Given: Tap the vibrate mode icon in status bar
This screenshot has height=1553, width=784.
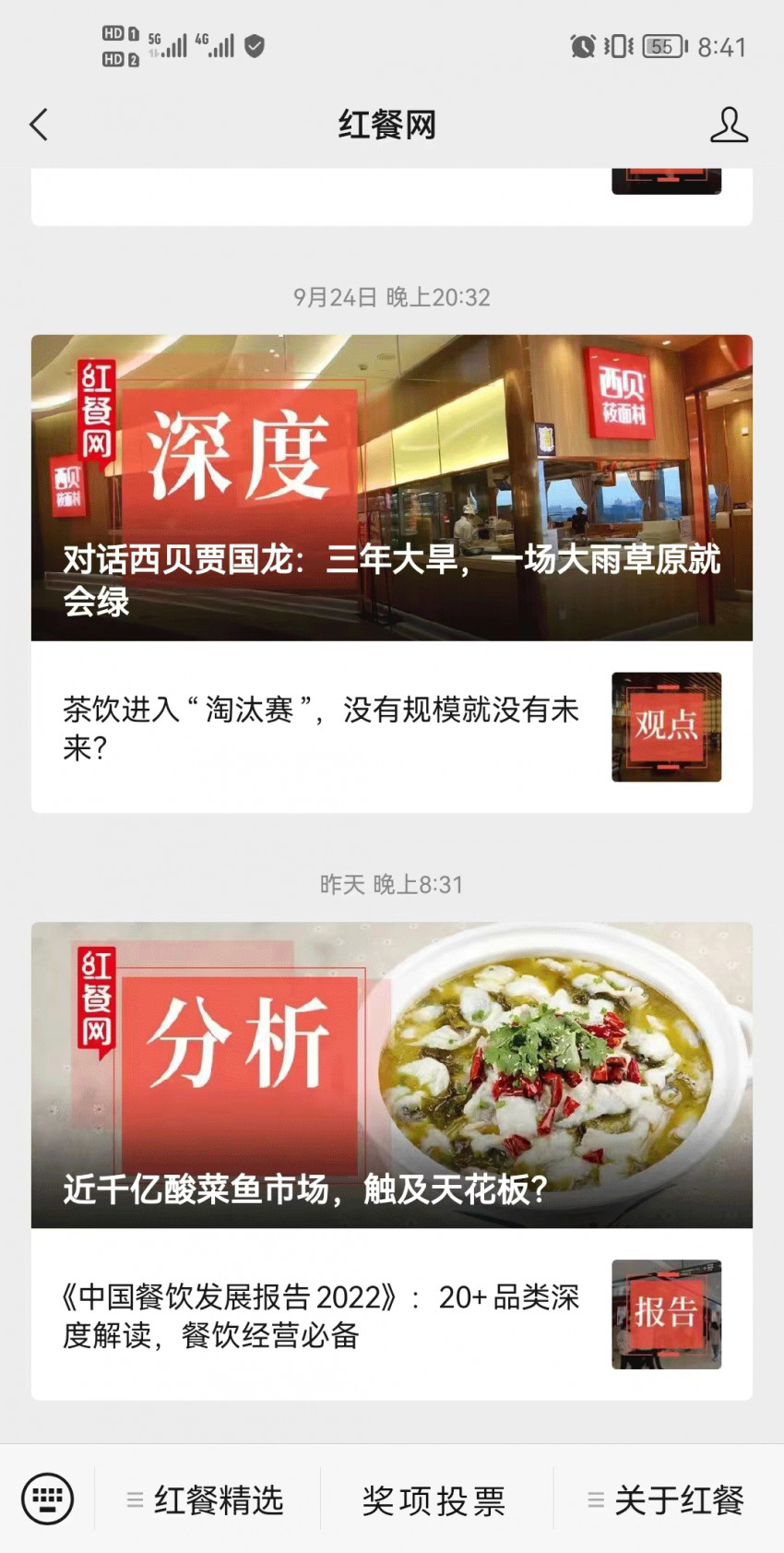Looking at the screenshot, I should [616, 44].
